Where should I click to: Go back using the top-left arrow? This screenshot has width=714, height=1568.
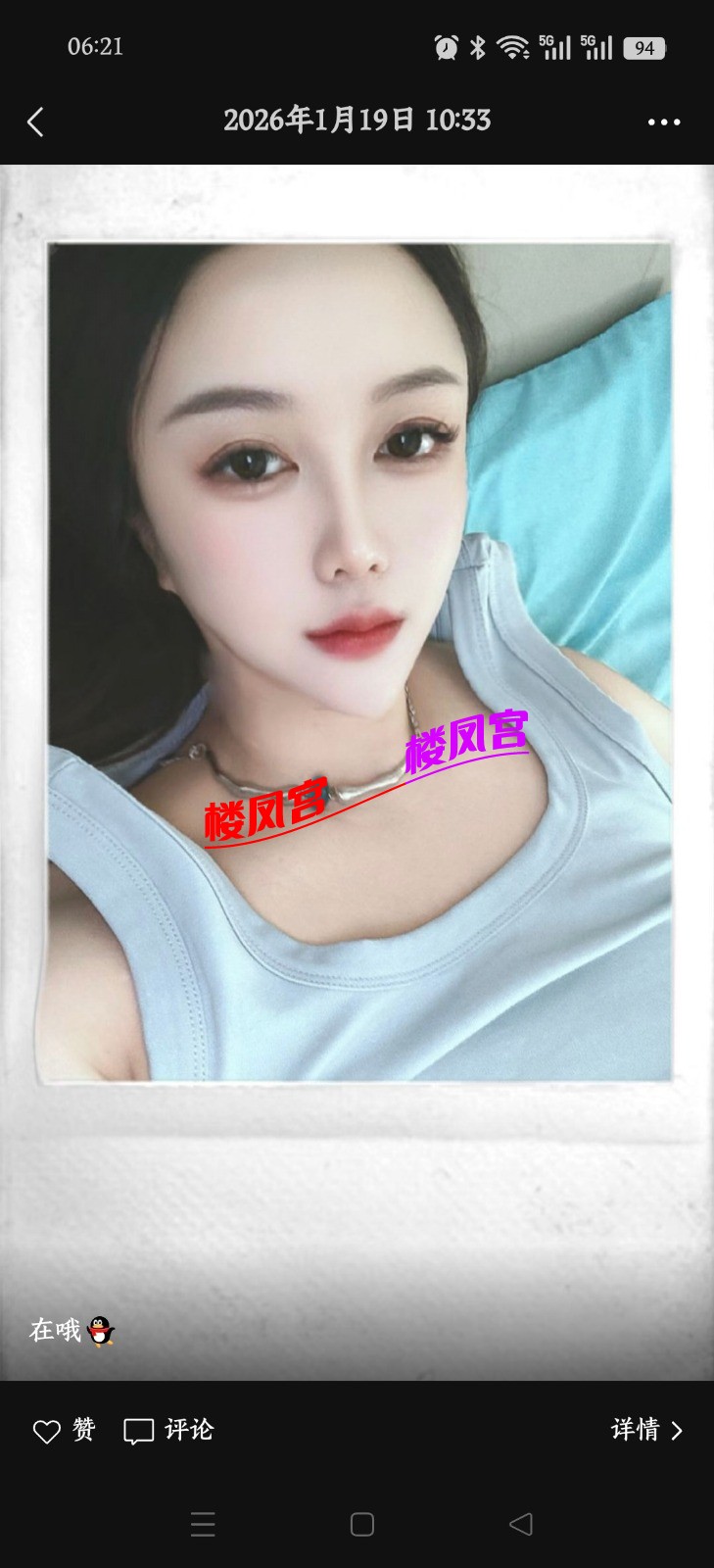pos(36,122)
